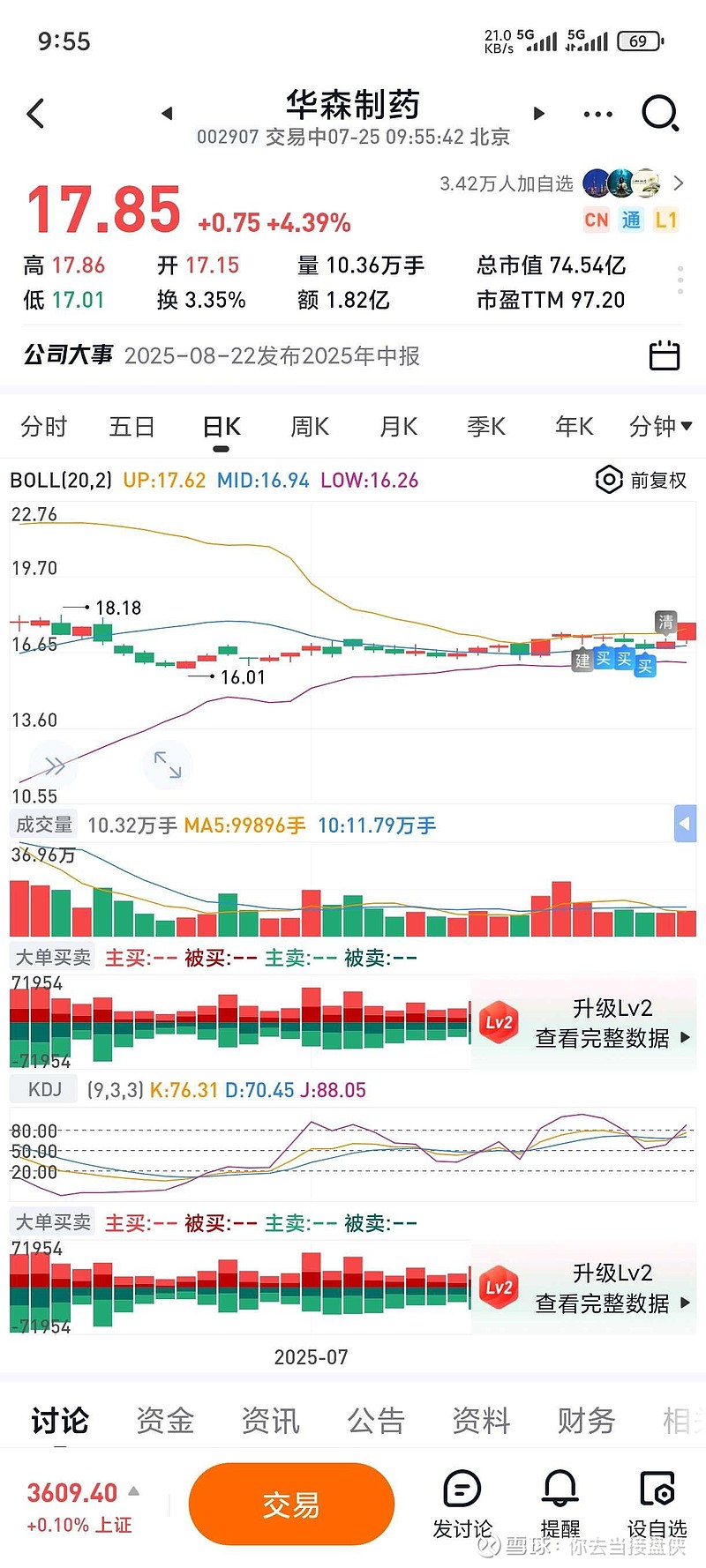Open the 资金 tab

[165, 1421]
